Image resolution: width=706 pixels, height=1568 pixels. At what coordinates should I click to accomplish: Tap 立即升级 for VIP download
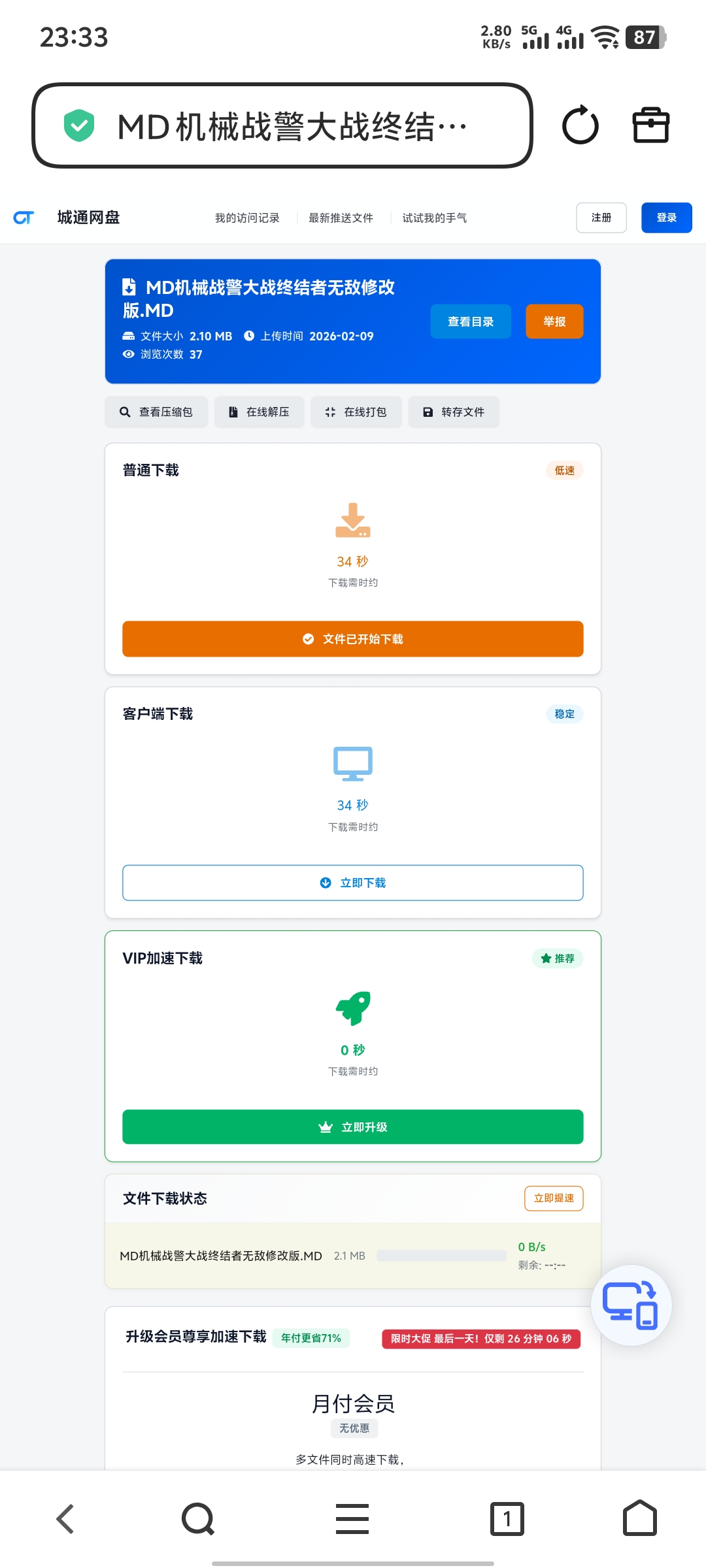tap(353, 1127)
